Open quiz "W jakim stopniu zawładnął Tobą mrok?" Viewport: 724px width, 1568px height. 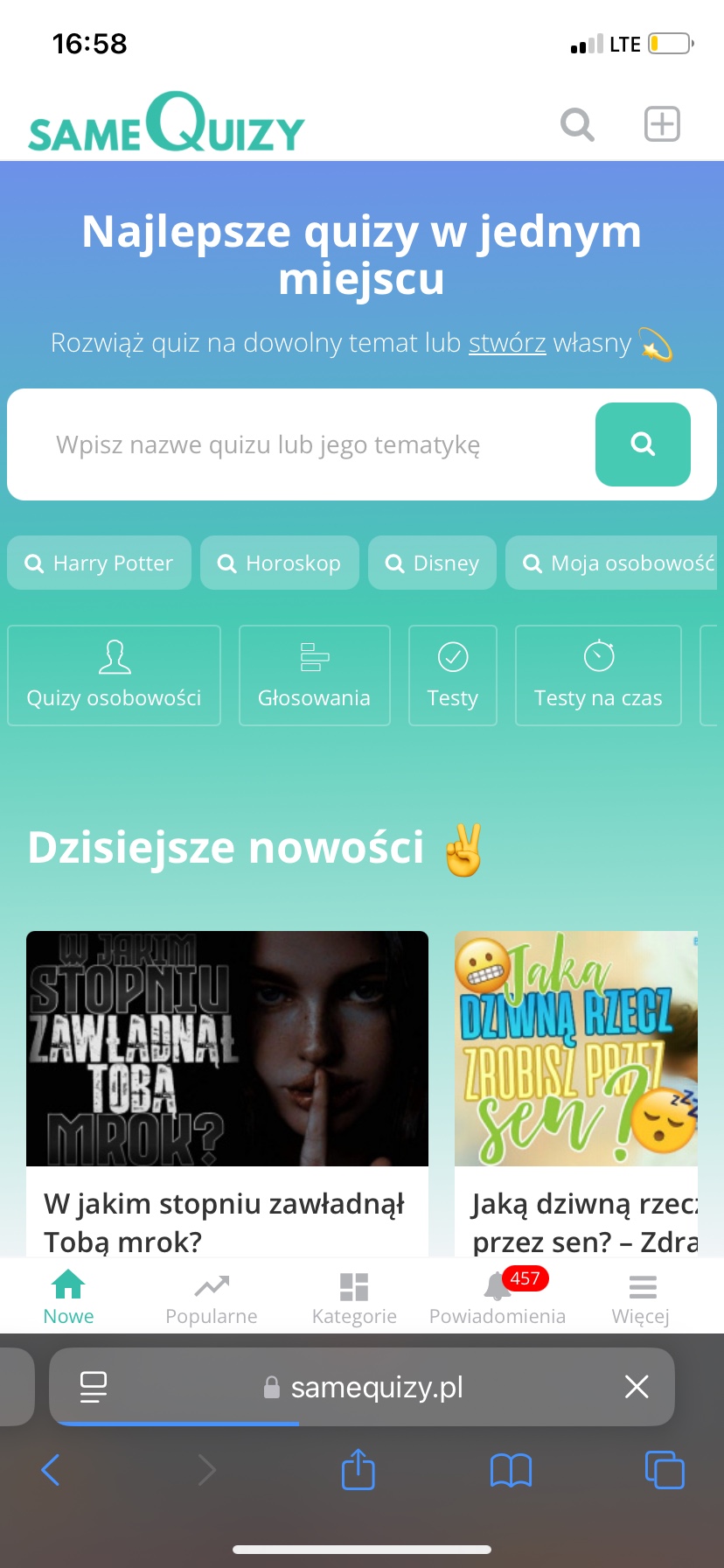pyautogui.click(x=227, y=1094)
